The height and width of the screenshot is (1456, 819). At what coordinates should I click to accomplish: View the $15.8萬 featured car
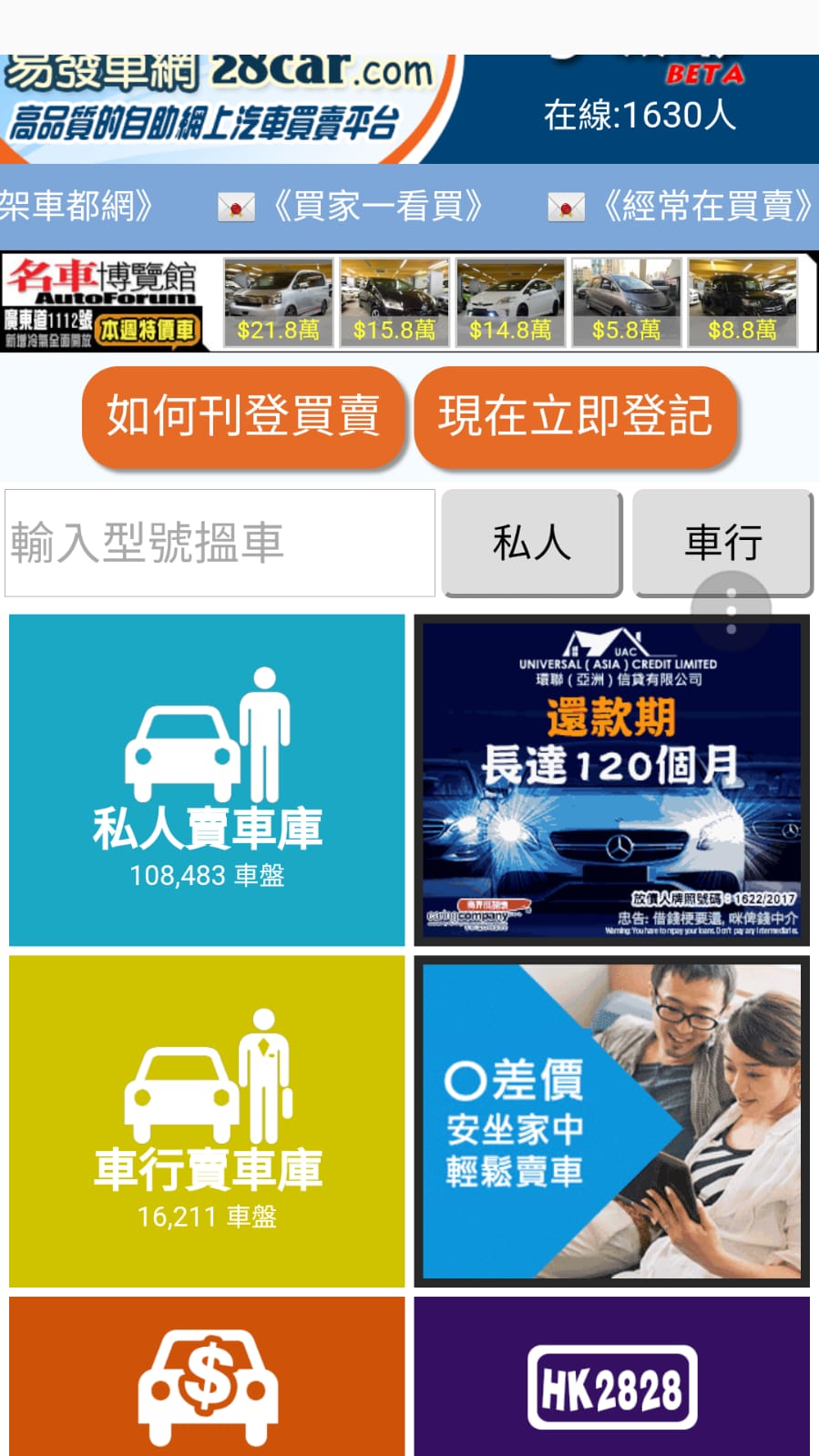[394, 303]
